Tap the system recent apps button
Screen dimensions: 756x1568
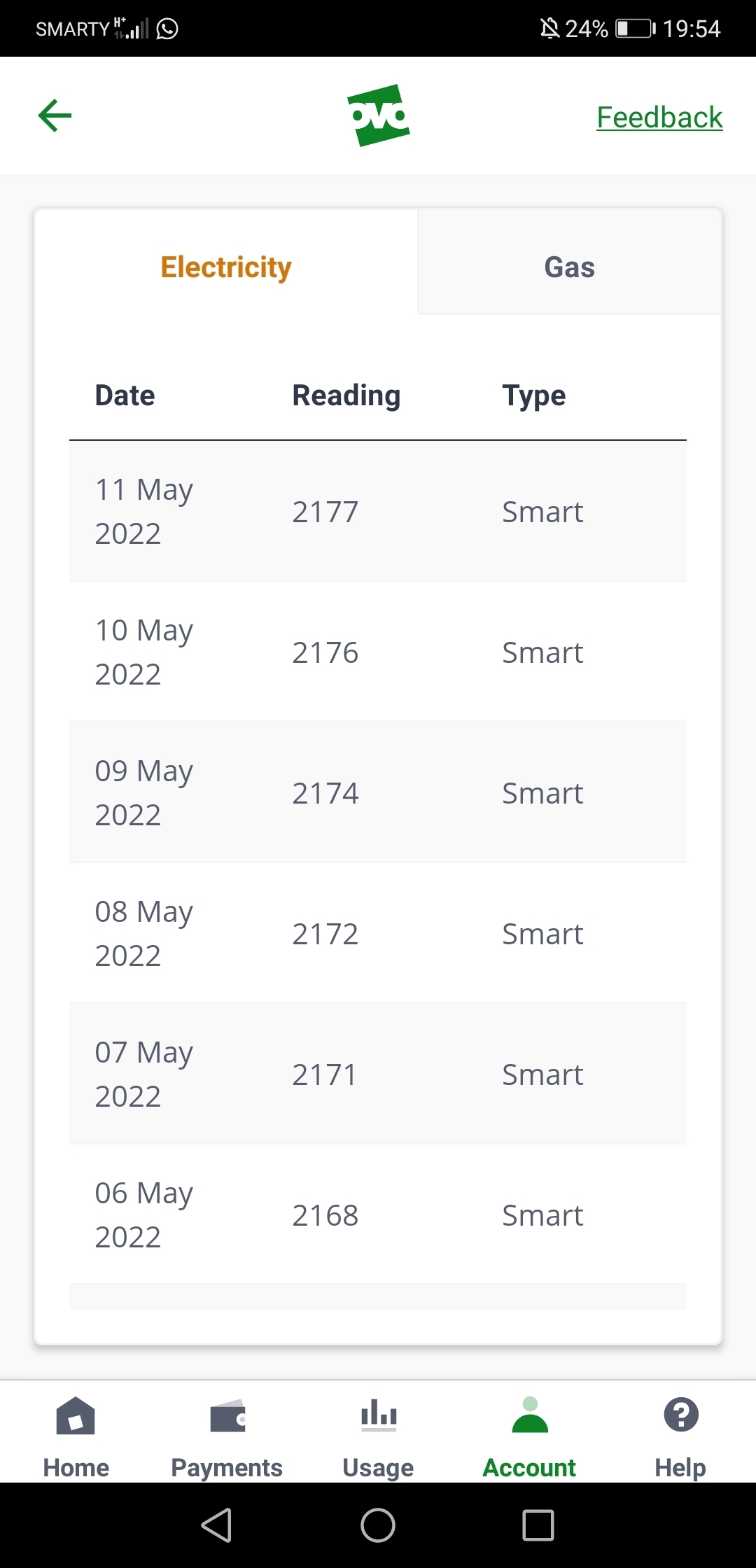[538, 1525]
